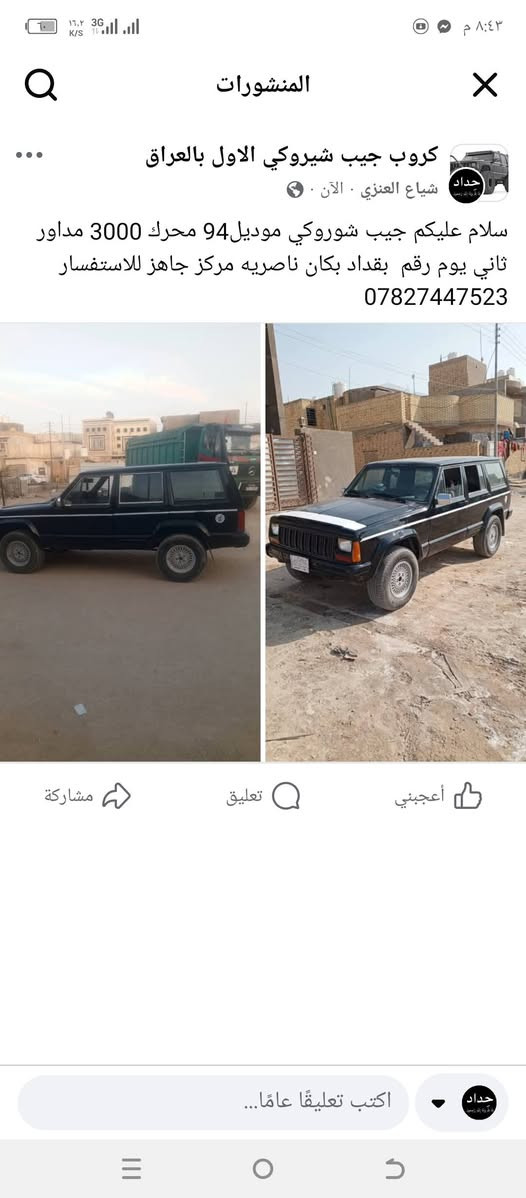The image size is (526, 1198).
Task: Open the group avatar thumbnail
Action: click(479, 173)
